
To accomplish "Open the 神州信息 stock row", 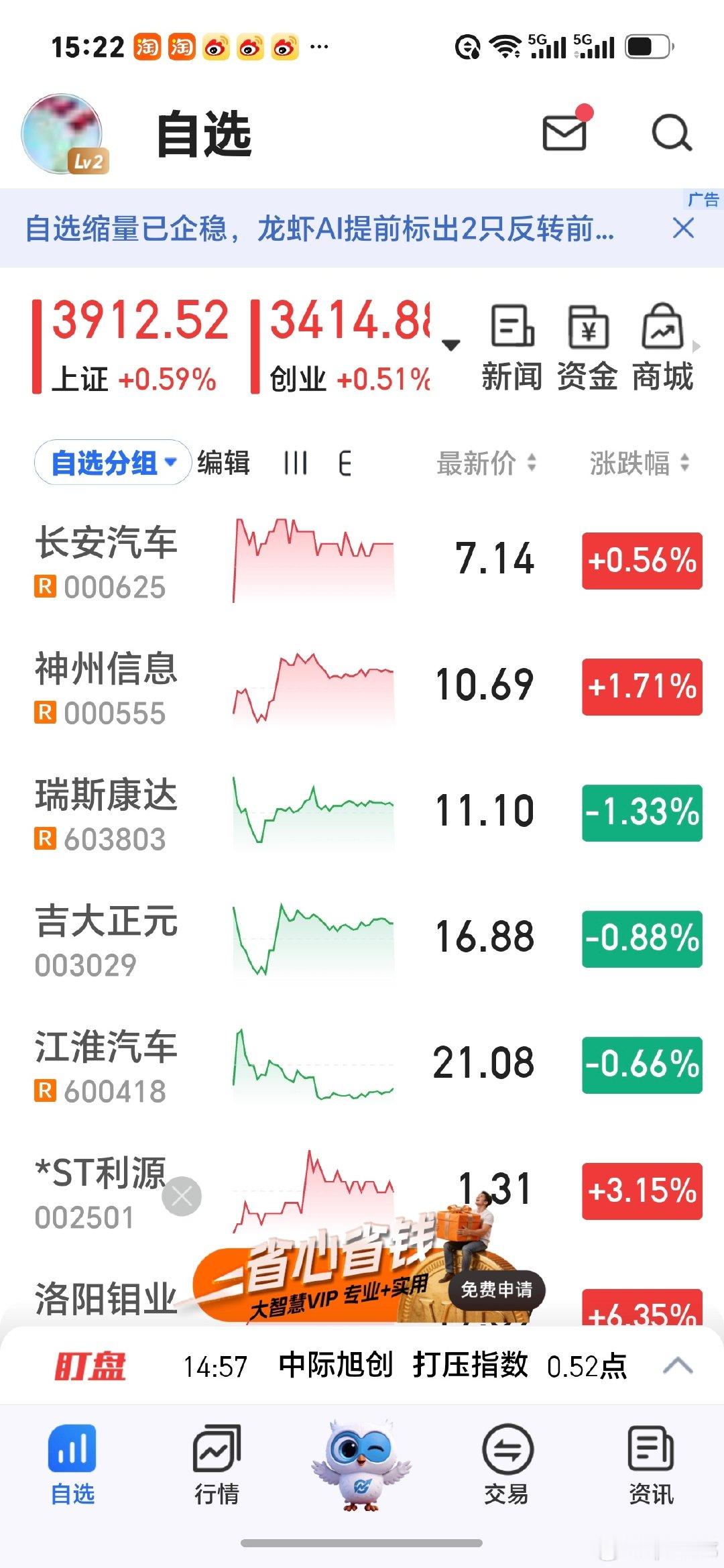I will tap(362, 687).
